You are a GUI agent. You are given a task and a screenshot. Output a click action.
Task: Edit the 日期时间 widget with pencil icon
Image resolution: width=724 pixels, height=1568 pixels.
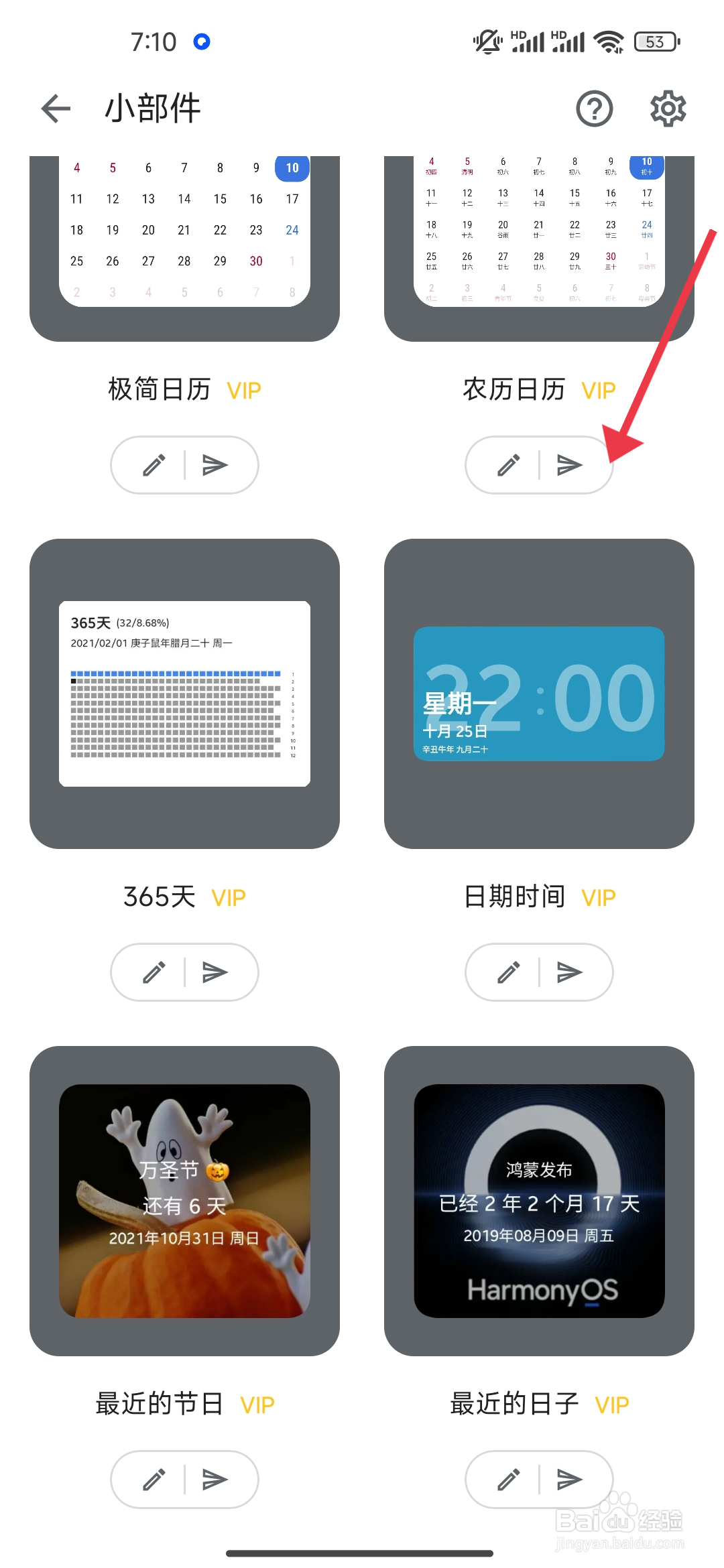(x=509, y=972)
